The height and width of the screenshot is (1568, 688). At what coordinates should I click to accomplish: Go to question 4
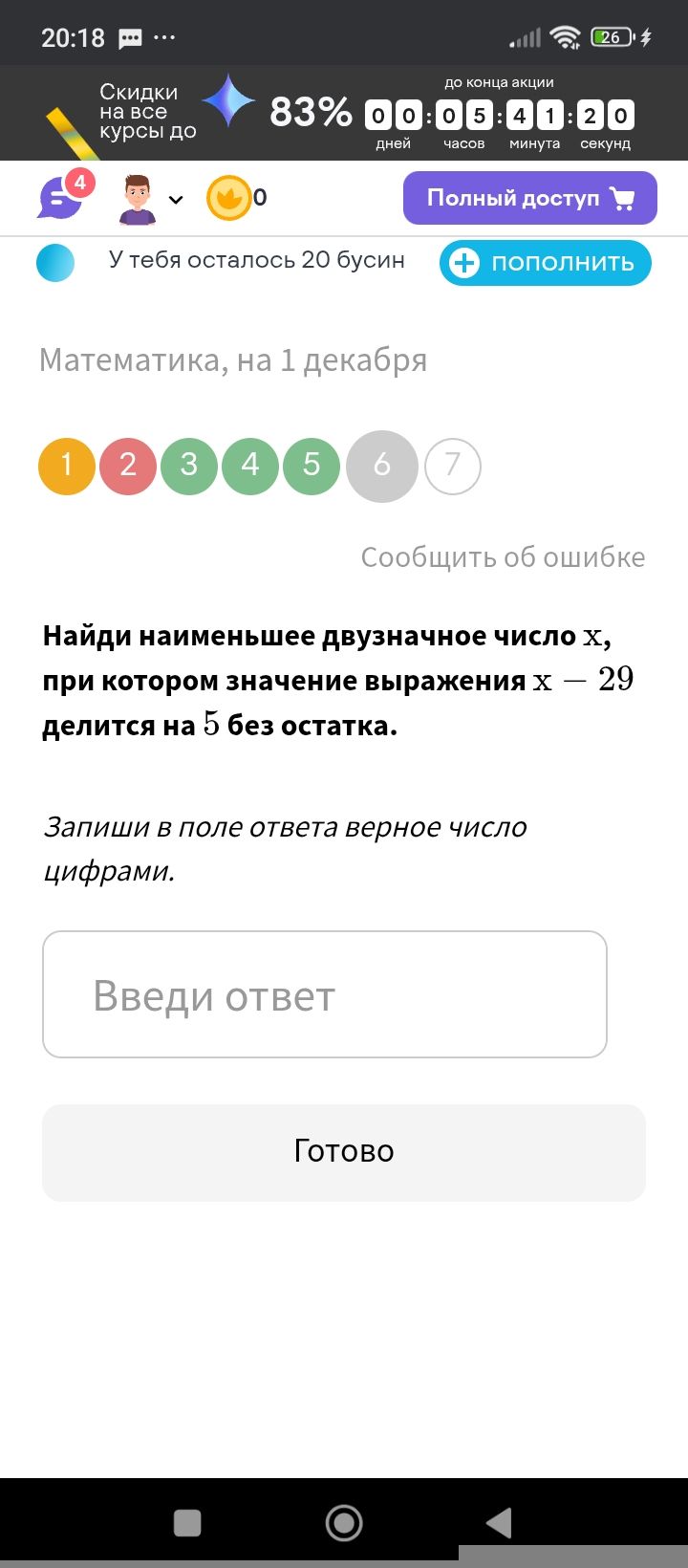[x=250, y=466]
